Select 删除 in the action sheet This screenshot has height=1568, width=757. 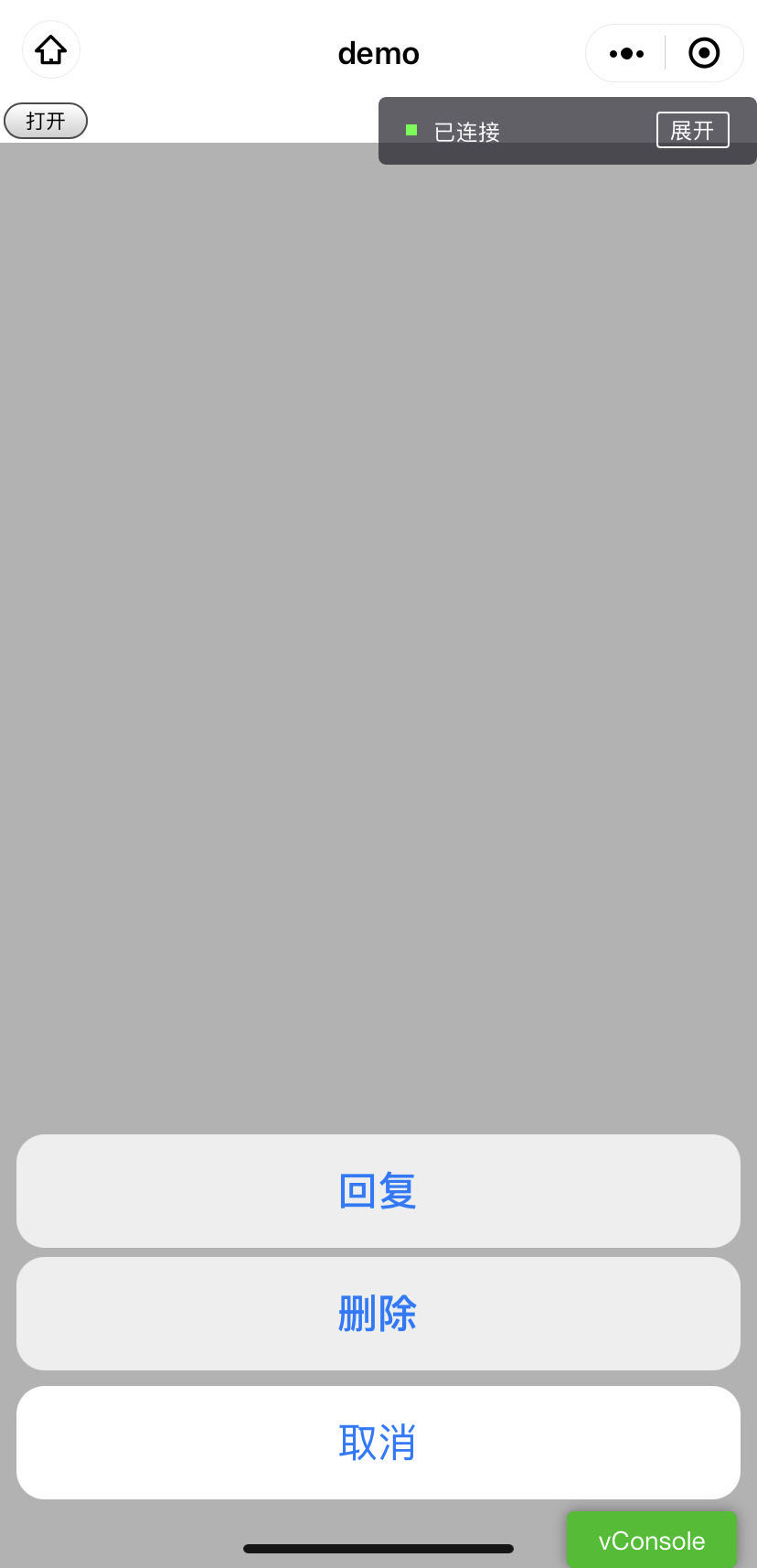pos(378,1313)
